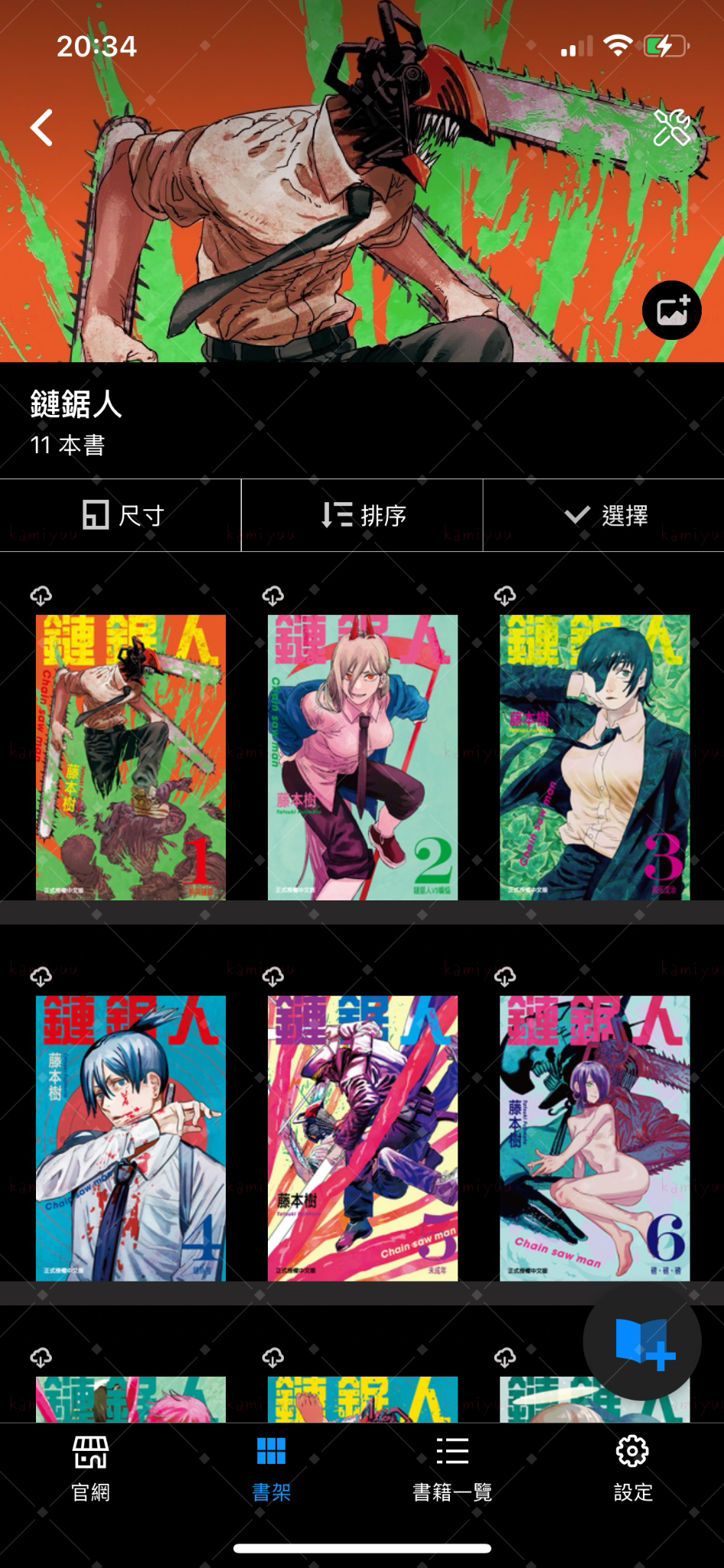Screen dimensions: 724x1568
Task: Open the 排序 sorting options
Action: pyautogui.click(x=362, y=515)
